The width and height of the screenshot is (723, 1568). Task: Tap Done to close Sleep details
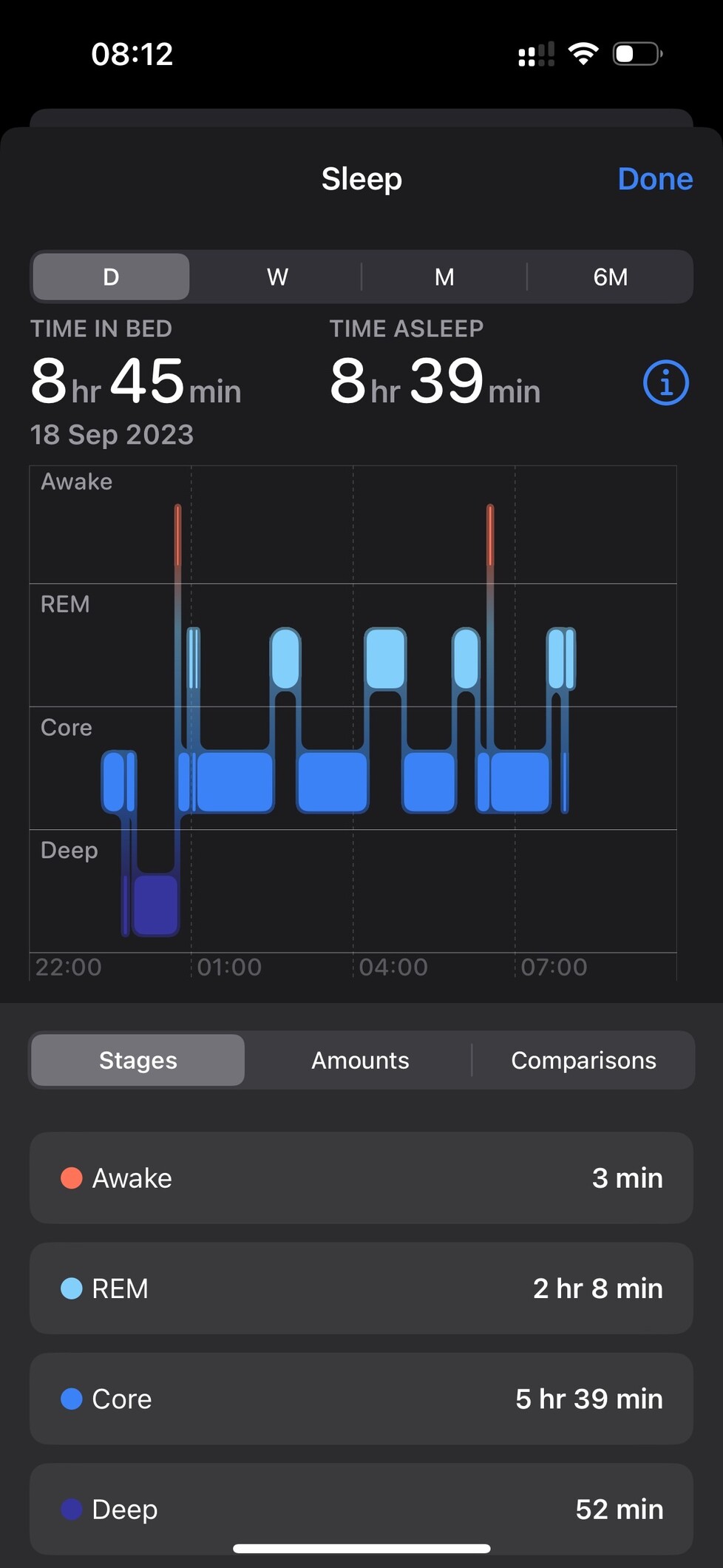tap(654, 179)
